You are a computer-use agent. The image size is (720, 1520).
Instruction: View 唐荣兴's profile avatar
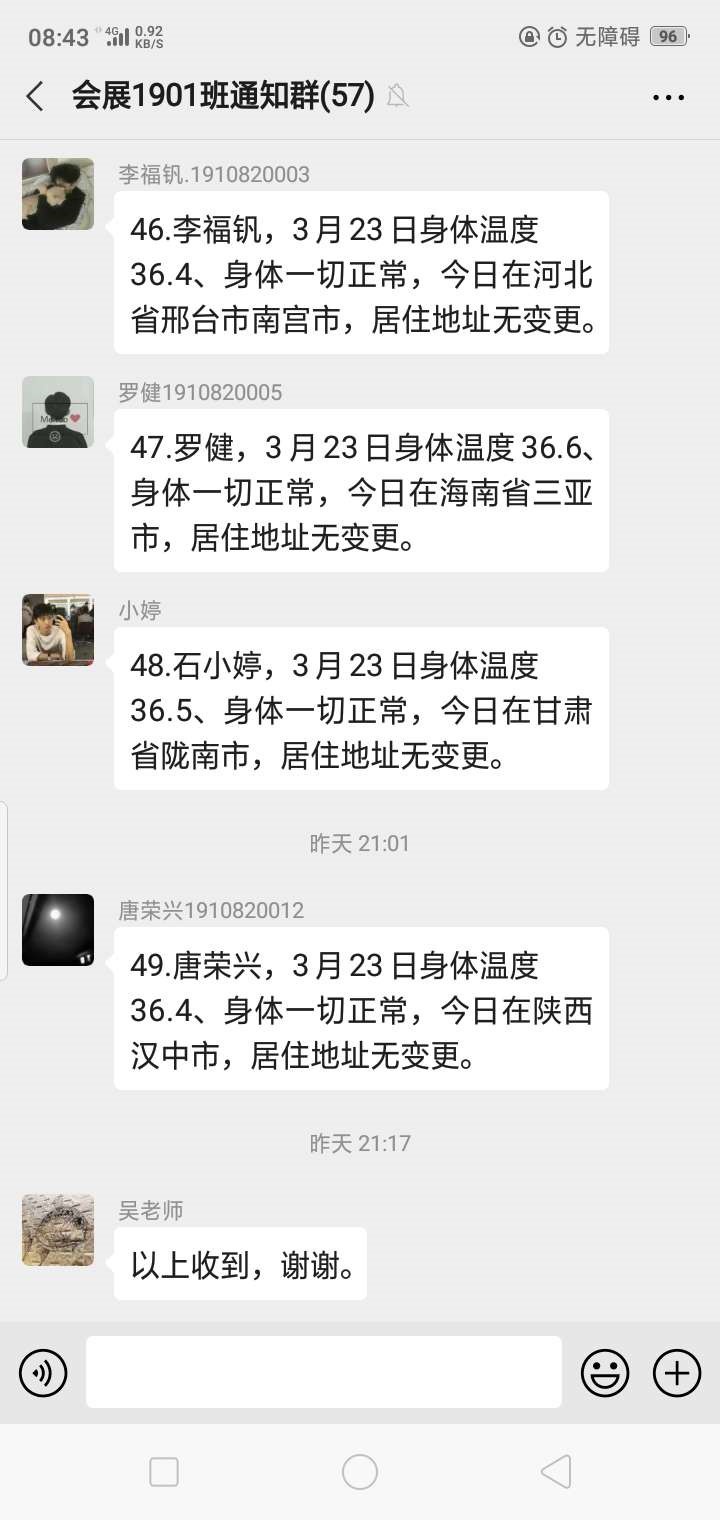click(x=58, y=930)
